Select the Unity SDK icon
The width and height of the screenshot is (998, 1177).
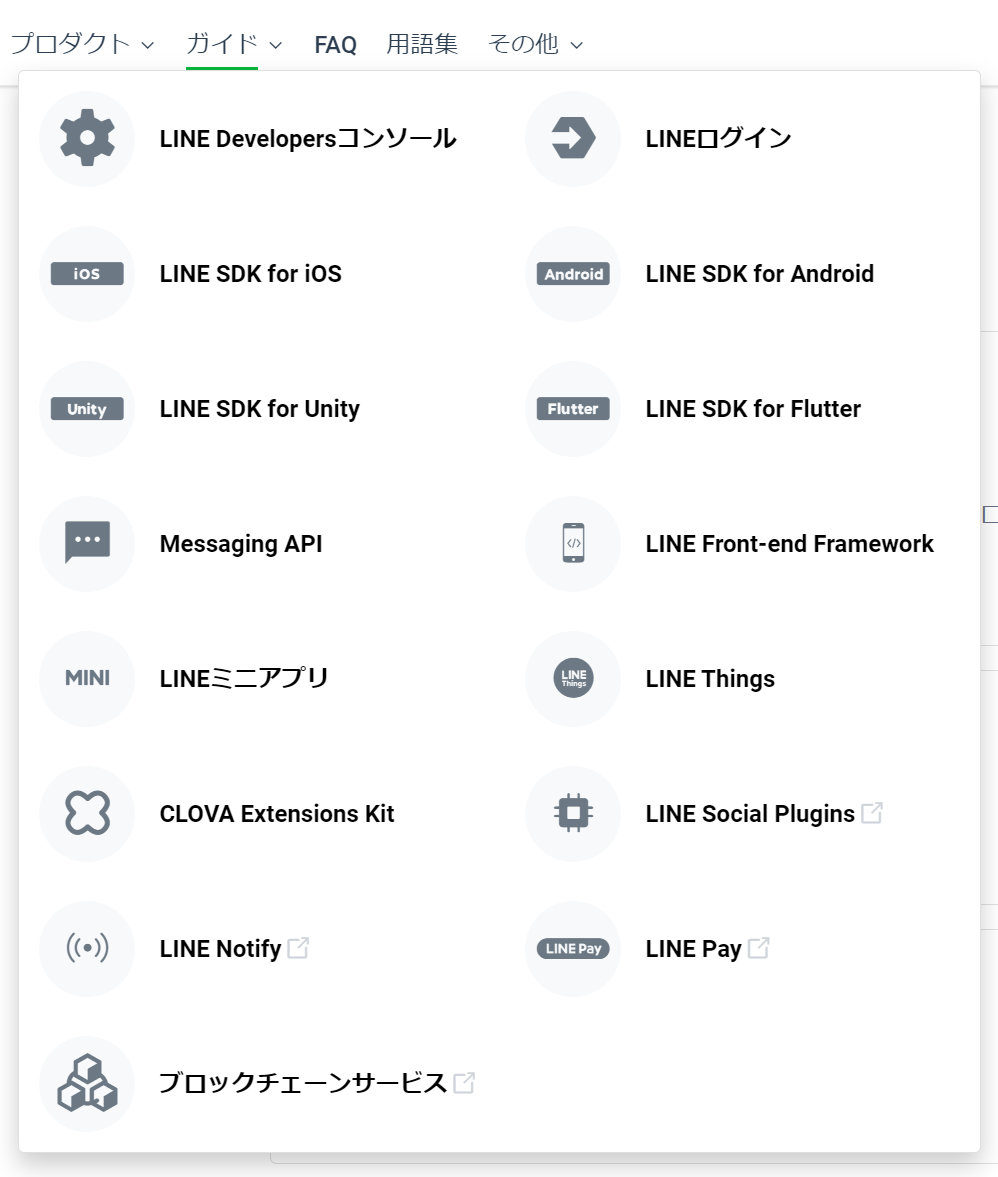(87, 408)
